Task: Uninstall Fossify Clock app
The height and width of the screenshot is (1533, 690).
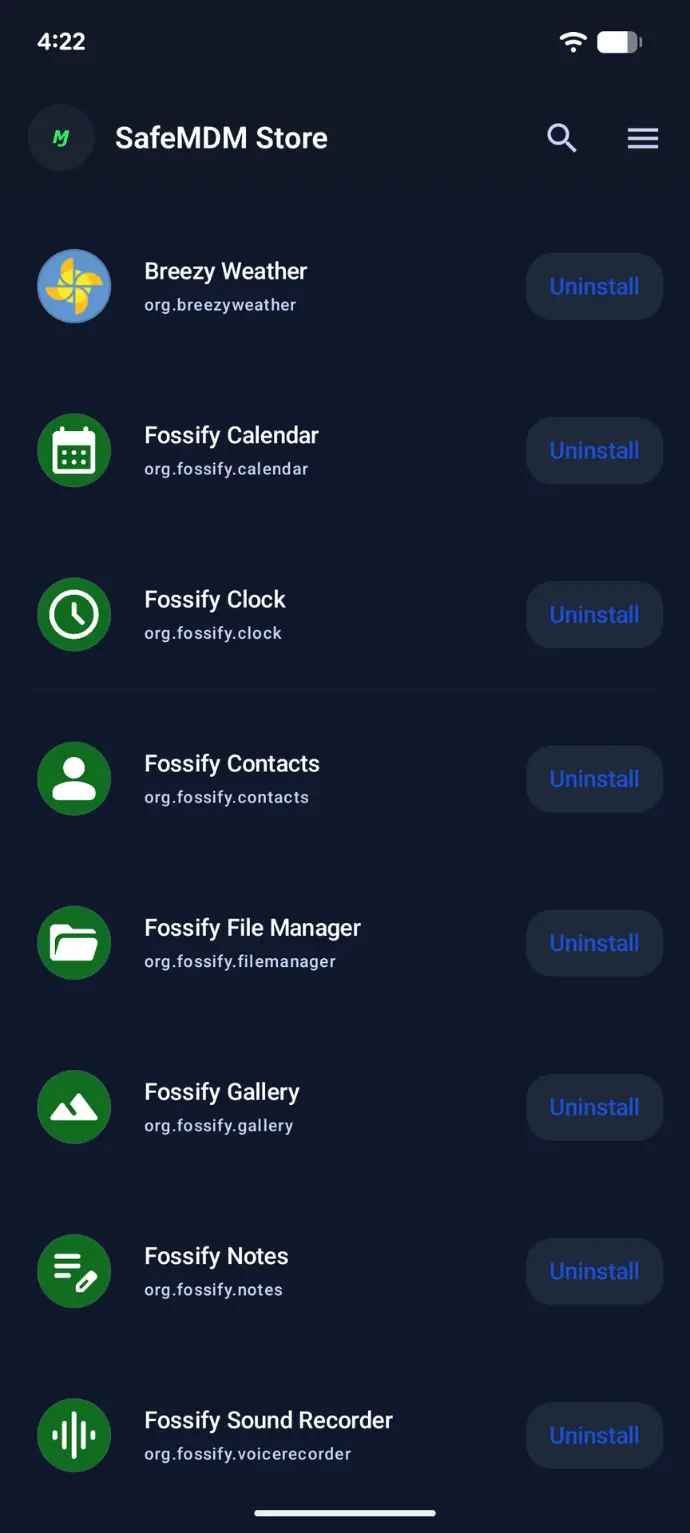Action: [x=594, y=615]
